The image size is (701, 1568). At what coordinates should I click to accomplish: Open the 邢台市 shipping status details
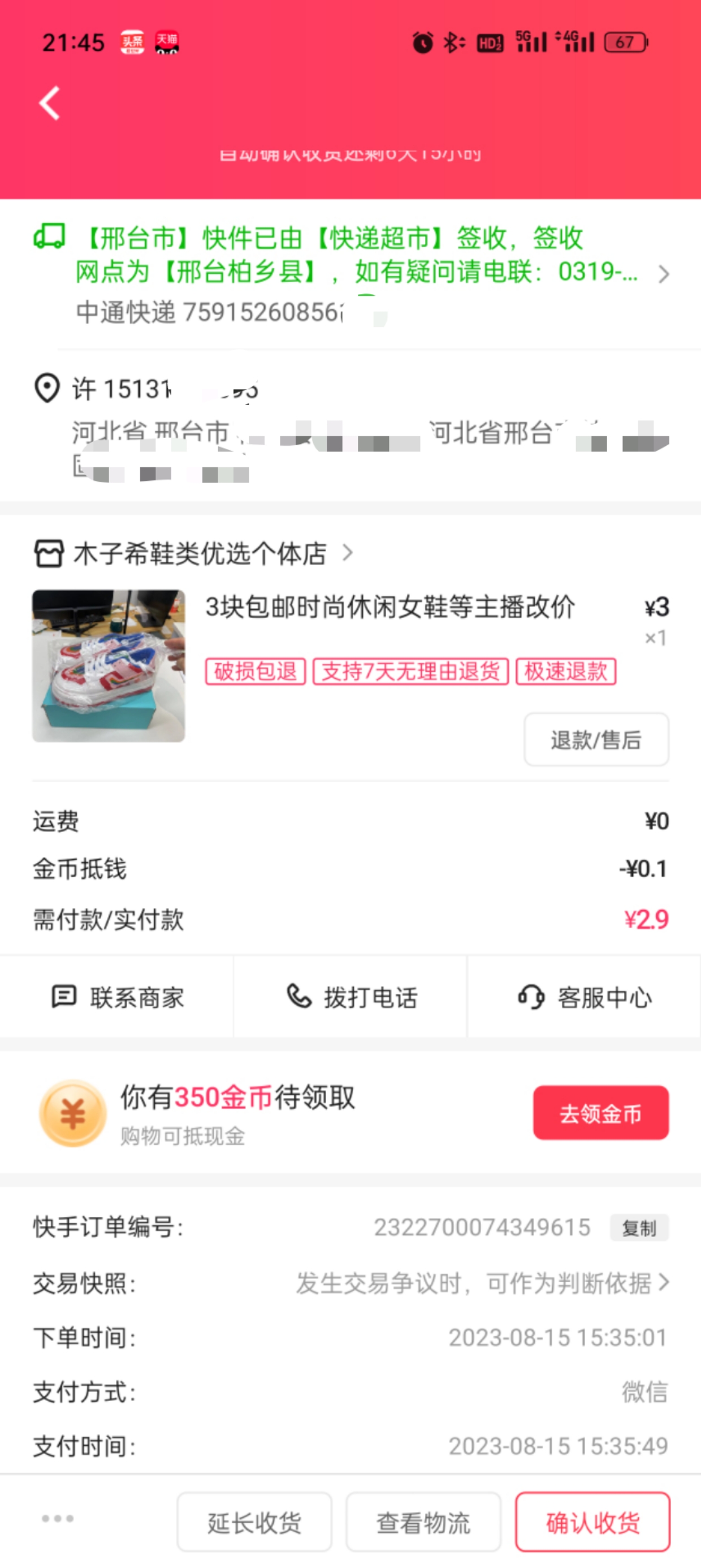point(350,274)
